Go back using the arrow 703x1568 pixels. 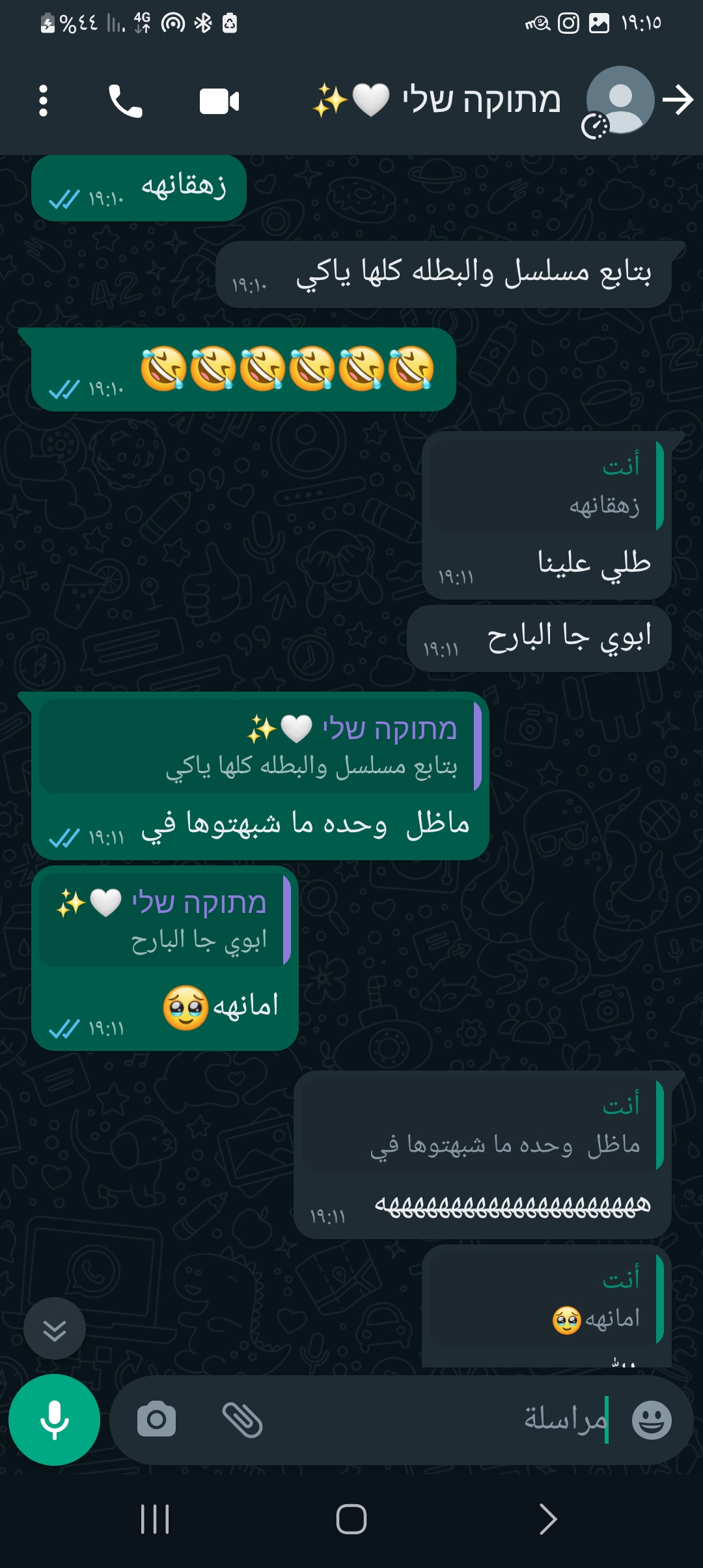[678, 100]
